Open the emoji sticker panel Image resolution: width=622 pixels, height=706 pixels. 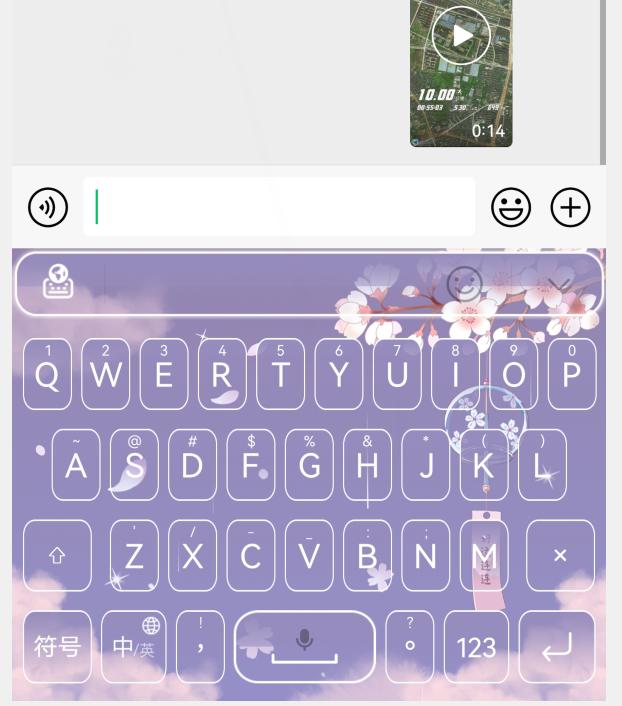pos(511,208)
